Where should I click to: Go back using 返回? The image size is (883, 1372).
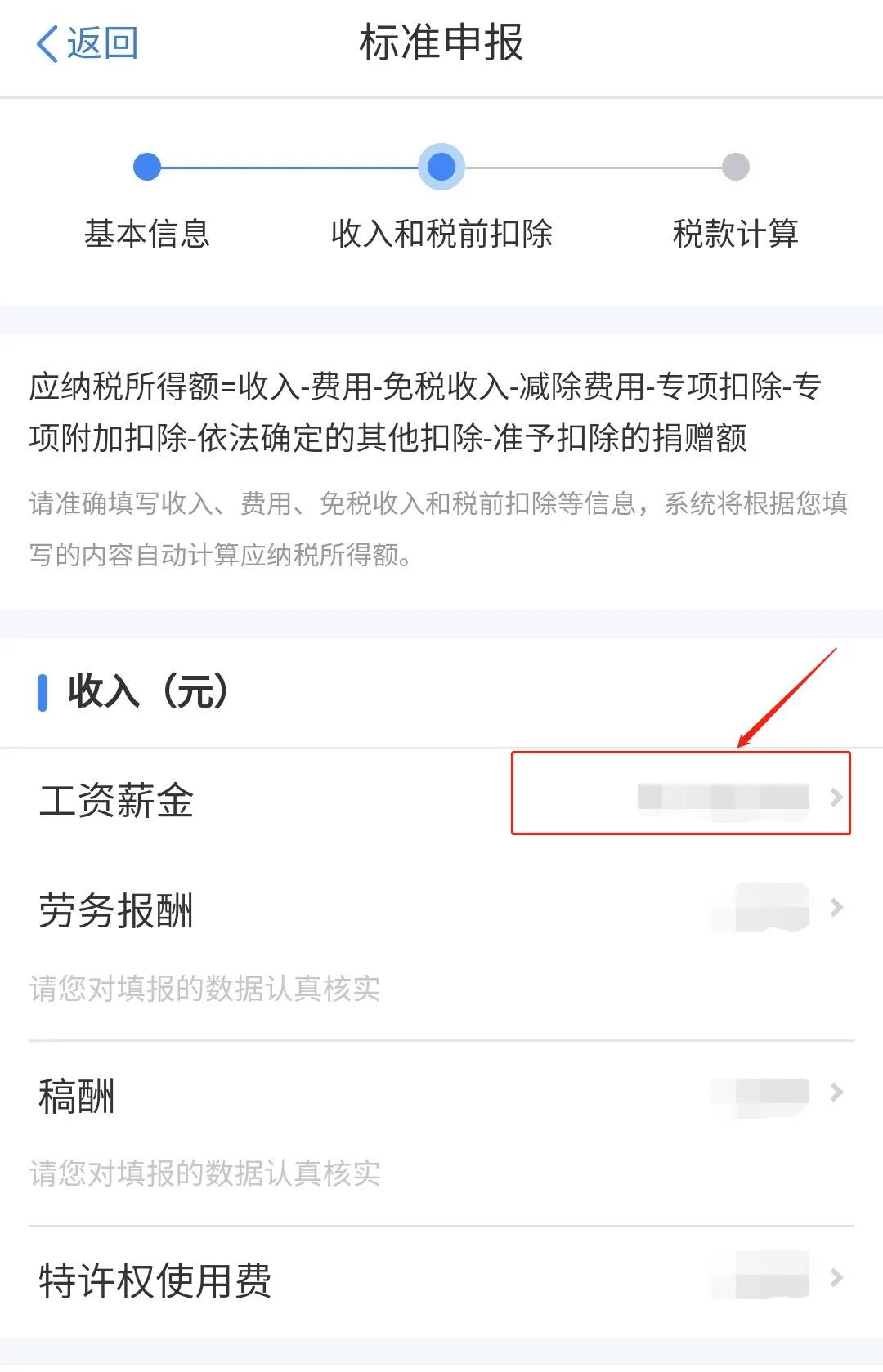87,43
